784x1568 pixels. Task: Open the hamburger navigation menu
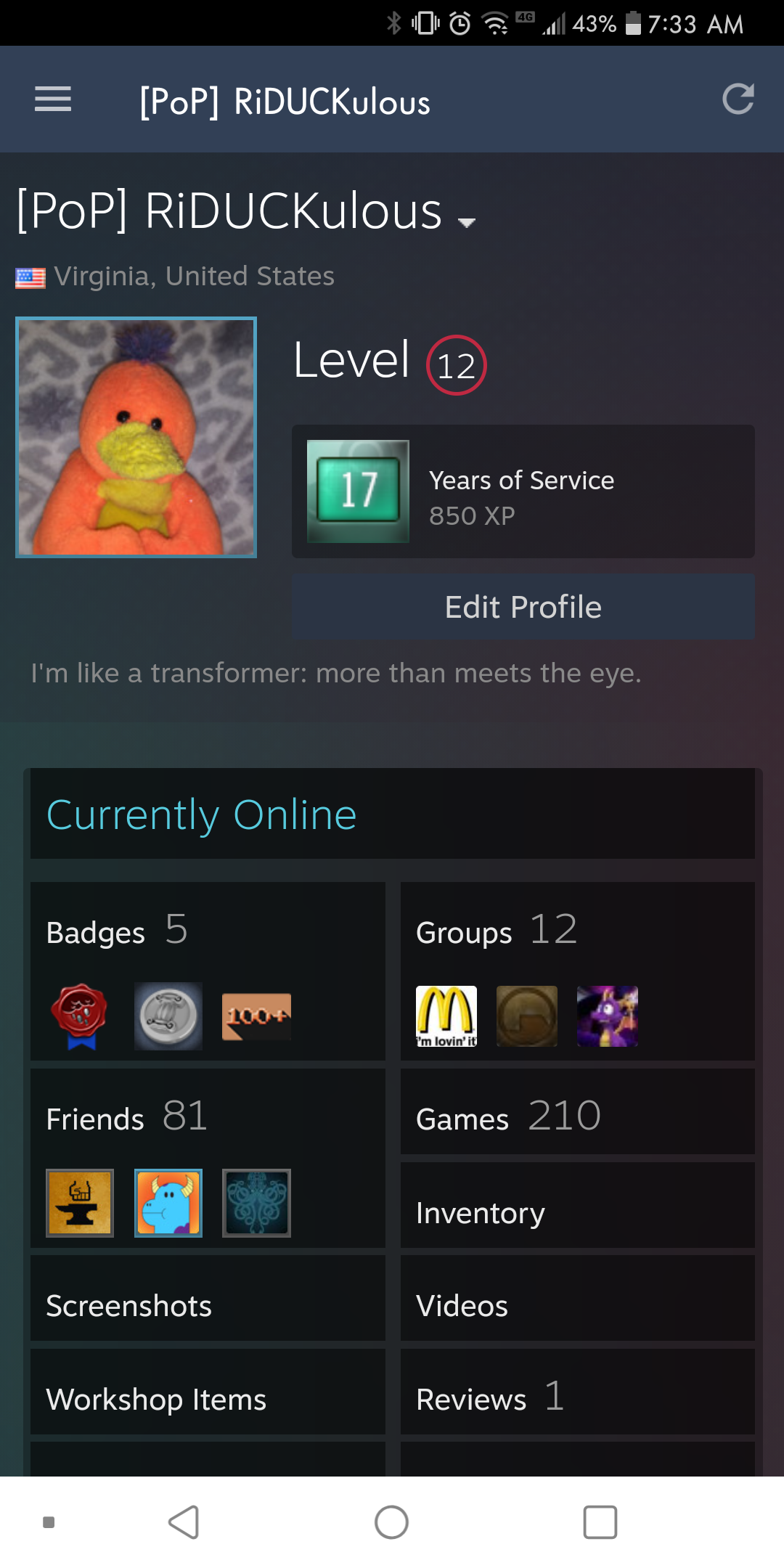pos(52,99)
